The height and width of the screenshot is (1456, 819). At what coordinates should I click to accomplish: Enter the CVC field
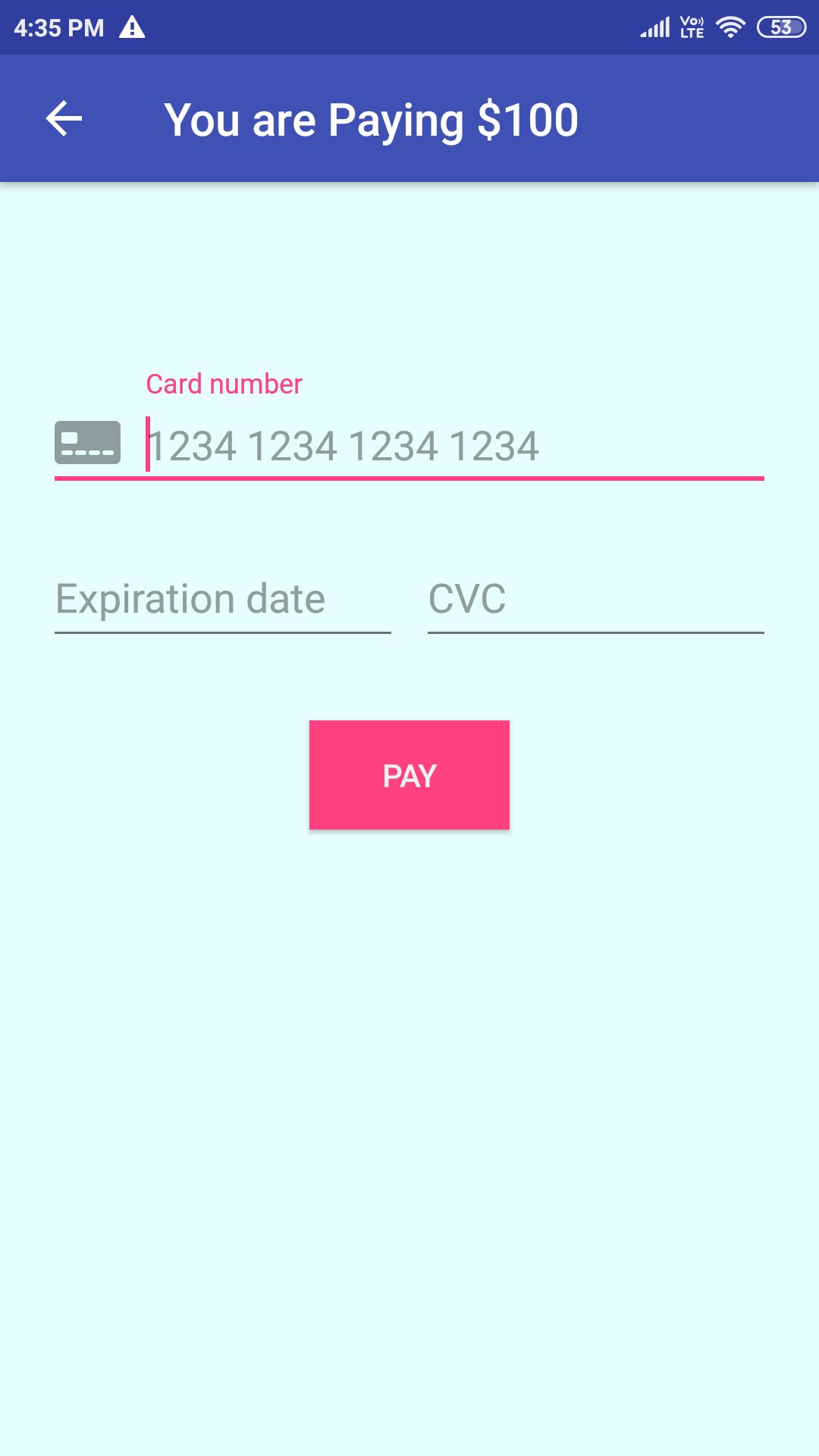coord(595,599)
